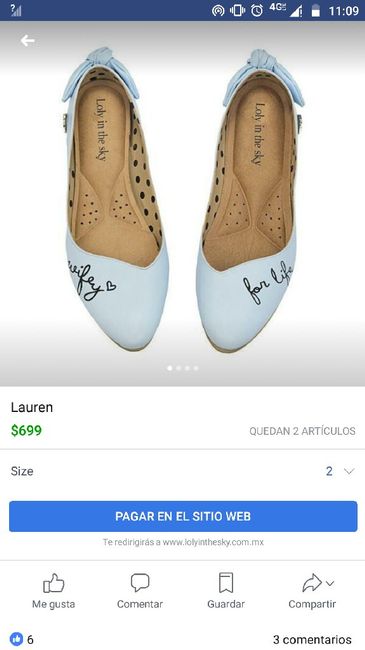
Task: Go back with the white arrow
Action: (x=27, y=41)
